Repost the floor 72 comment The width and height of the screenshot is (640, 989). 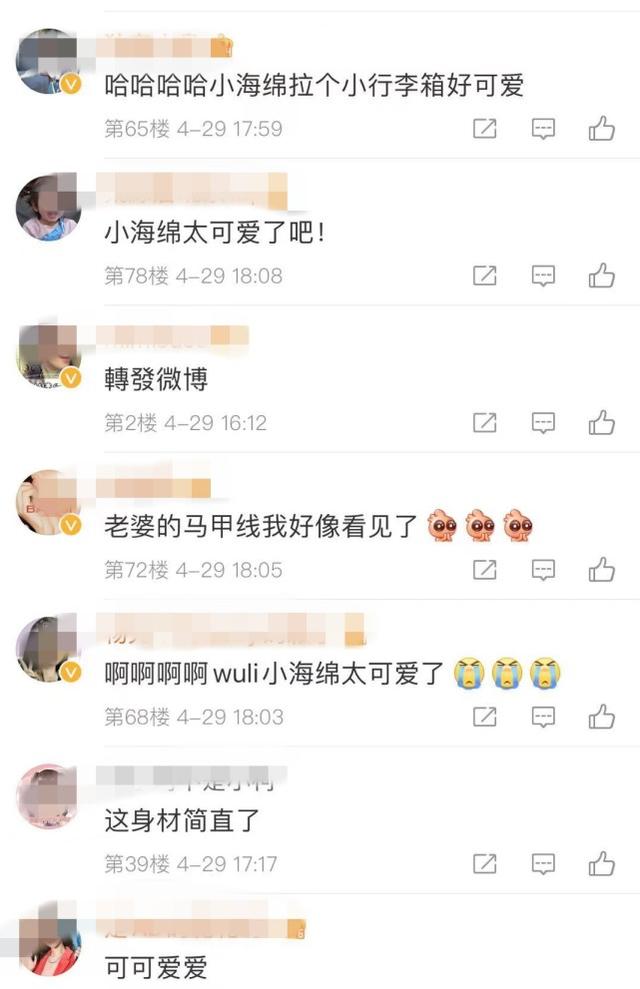coord(484,570)
